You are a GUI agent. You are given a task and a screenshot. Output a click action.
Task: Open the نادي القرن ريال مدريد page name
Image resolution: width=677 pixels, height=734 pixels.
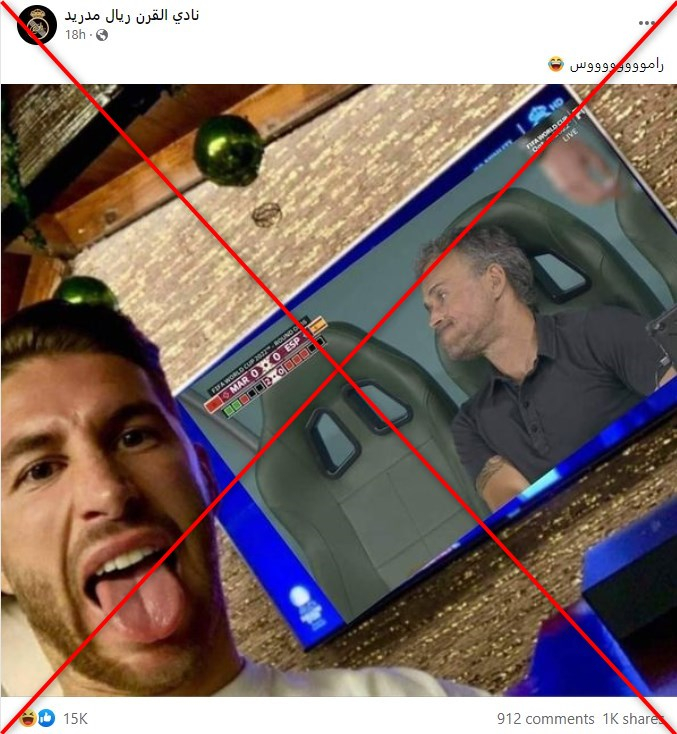click(130, 16)
